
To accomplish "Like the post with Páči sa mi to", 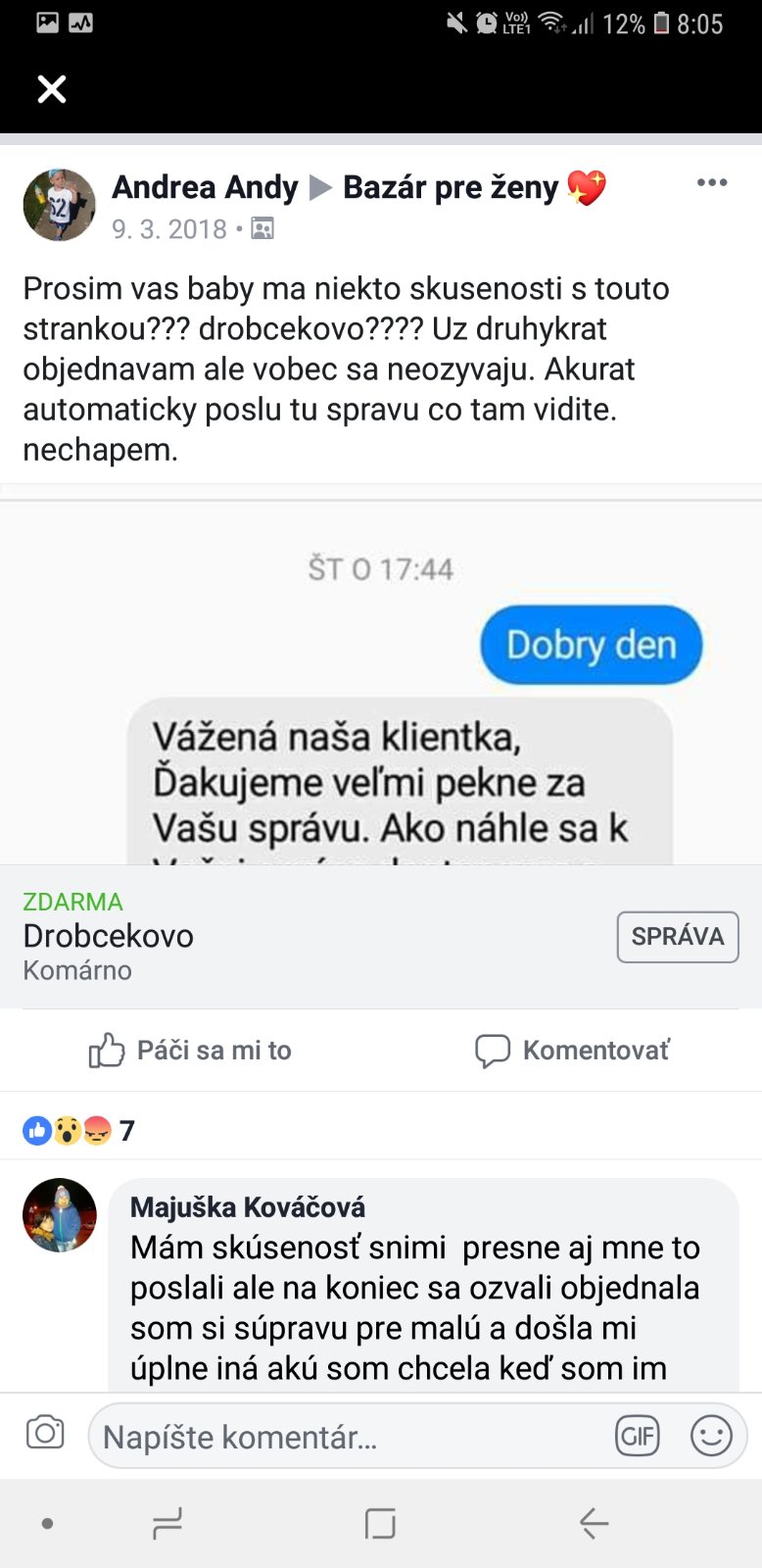I will click(190, 1051).
